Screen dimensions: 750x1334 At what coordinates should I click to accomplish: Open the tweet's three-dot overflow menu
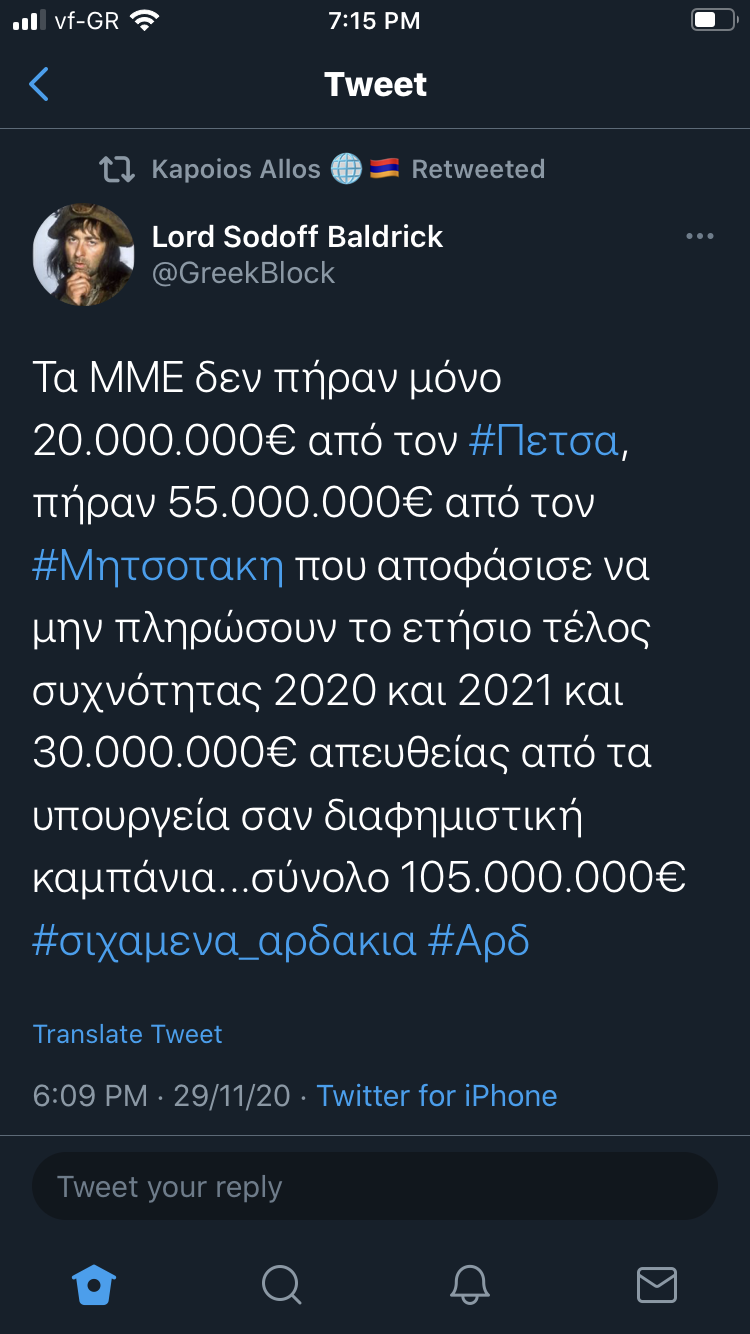pyautogui.click(x=699, y=236)
